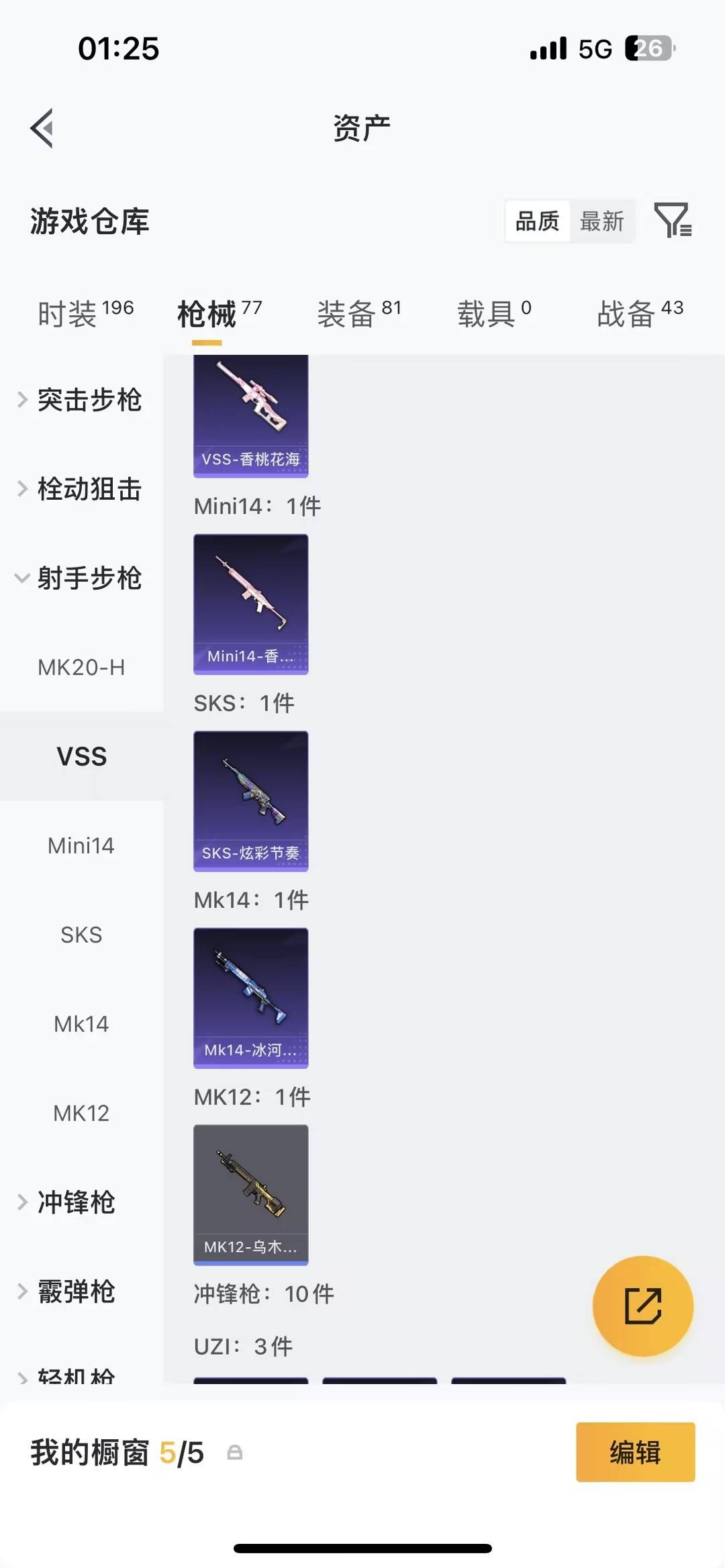The image size is (725, 1568).
Task: Expand the 突击步枪 category
Action: click(x=89, y=401)
